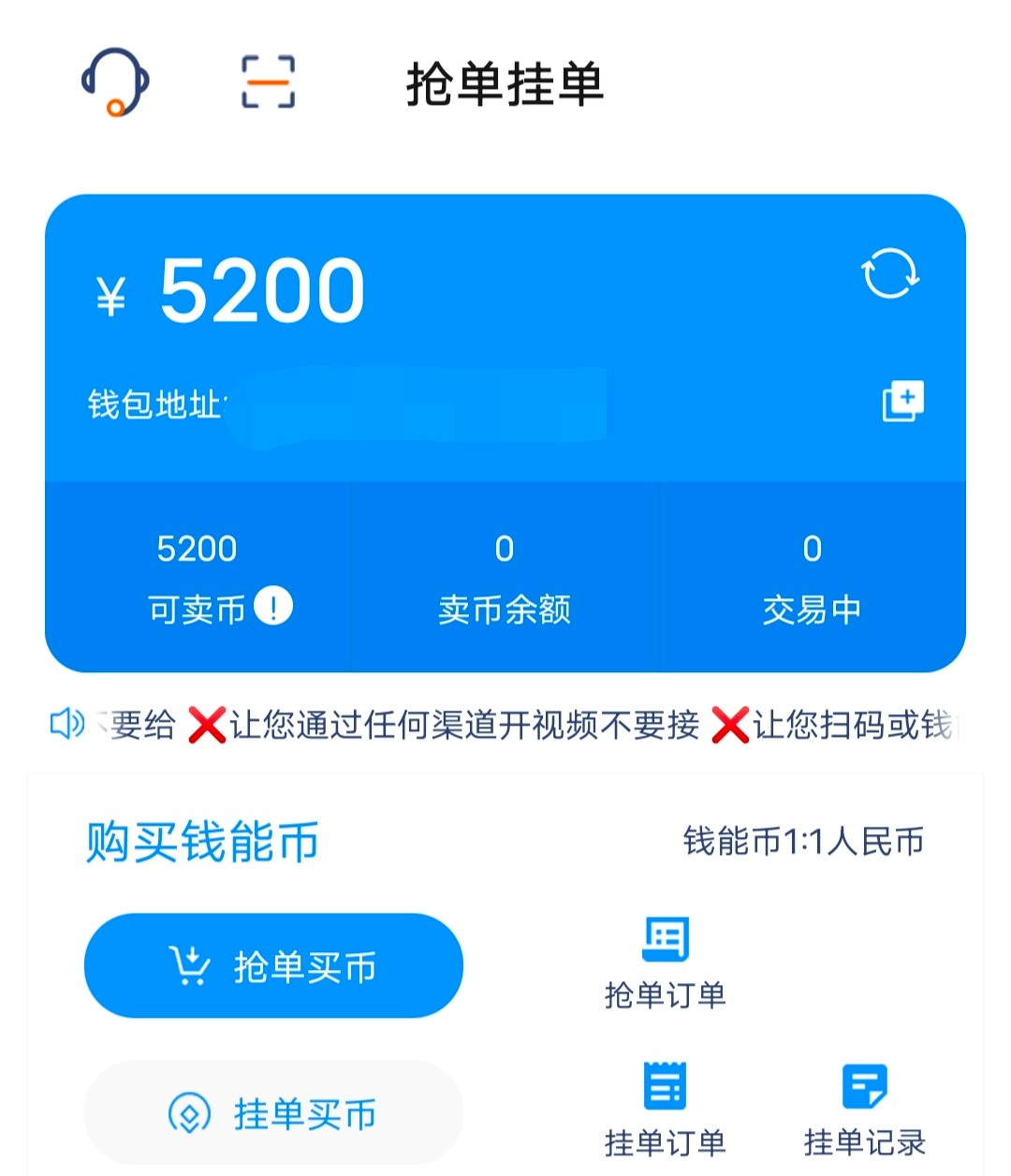
Task: Tap the 抢单买币 button
Action: coord(273,965)
